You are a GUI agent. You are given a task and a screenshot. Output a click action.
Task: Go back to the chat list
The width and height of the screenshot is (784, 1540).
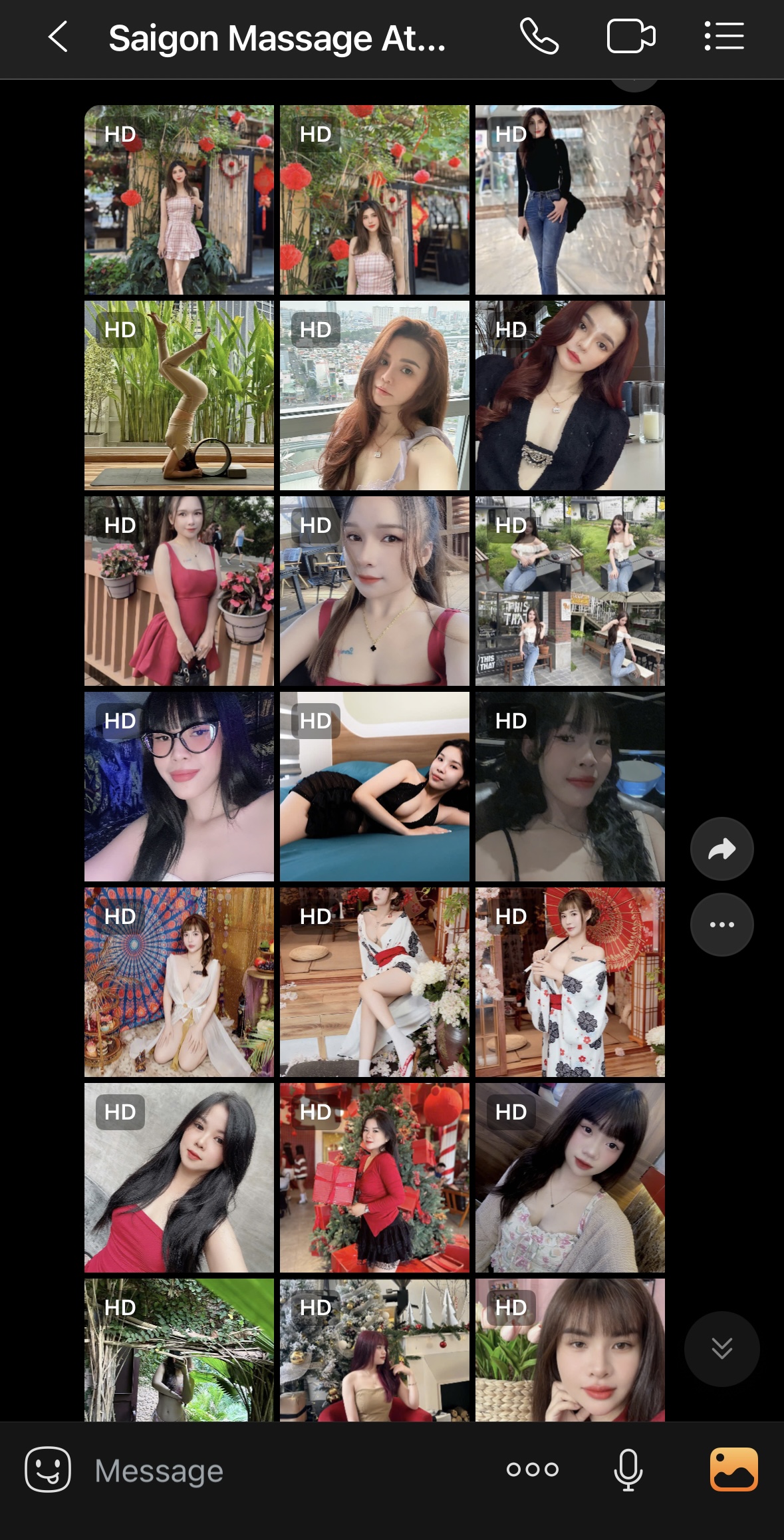[x=59, y=37]
